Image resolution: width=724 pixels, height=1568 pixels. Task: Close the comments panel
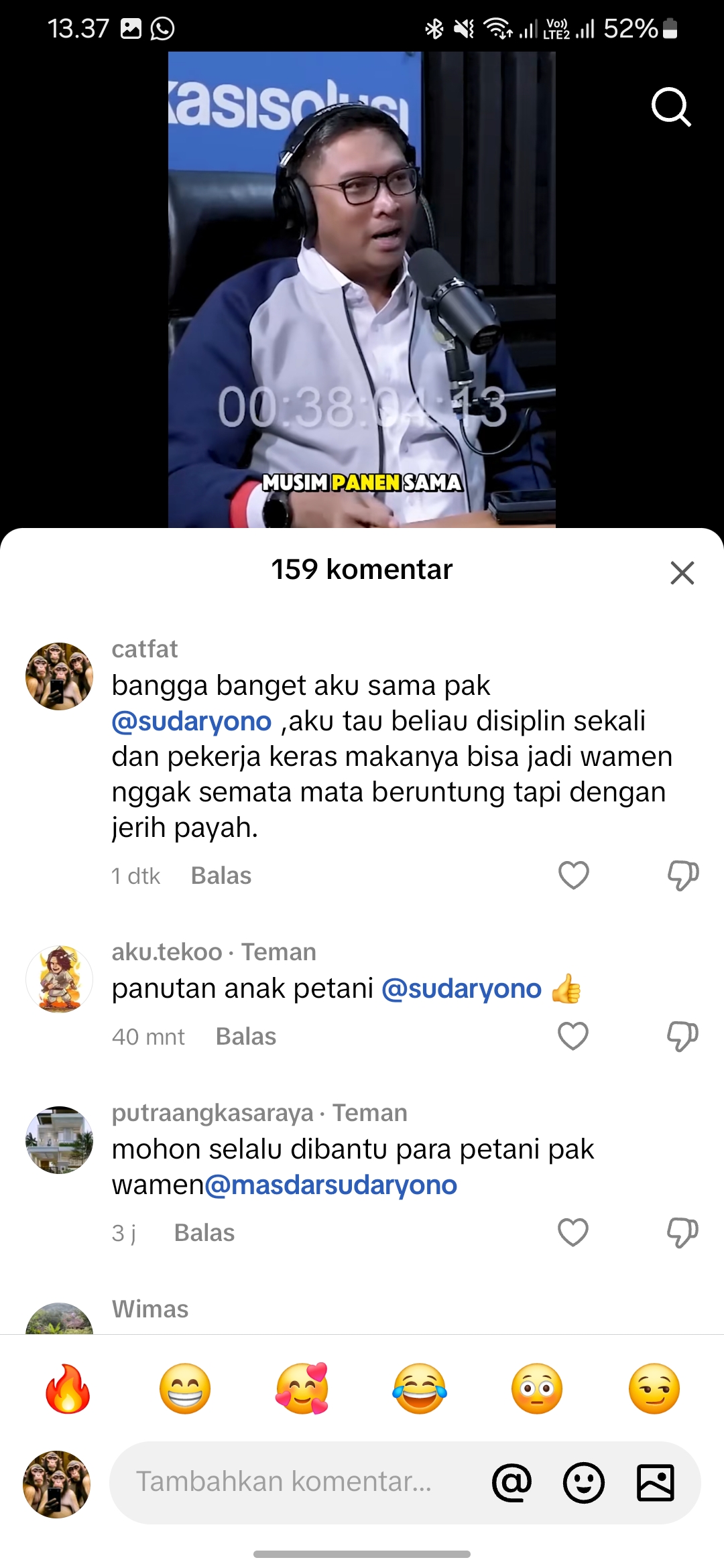pos(682,573)
